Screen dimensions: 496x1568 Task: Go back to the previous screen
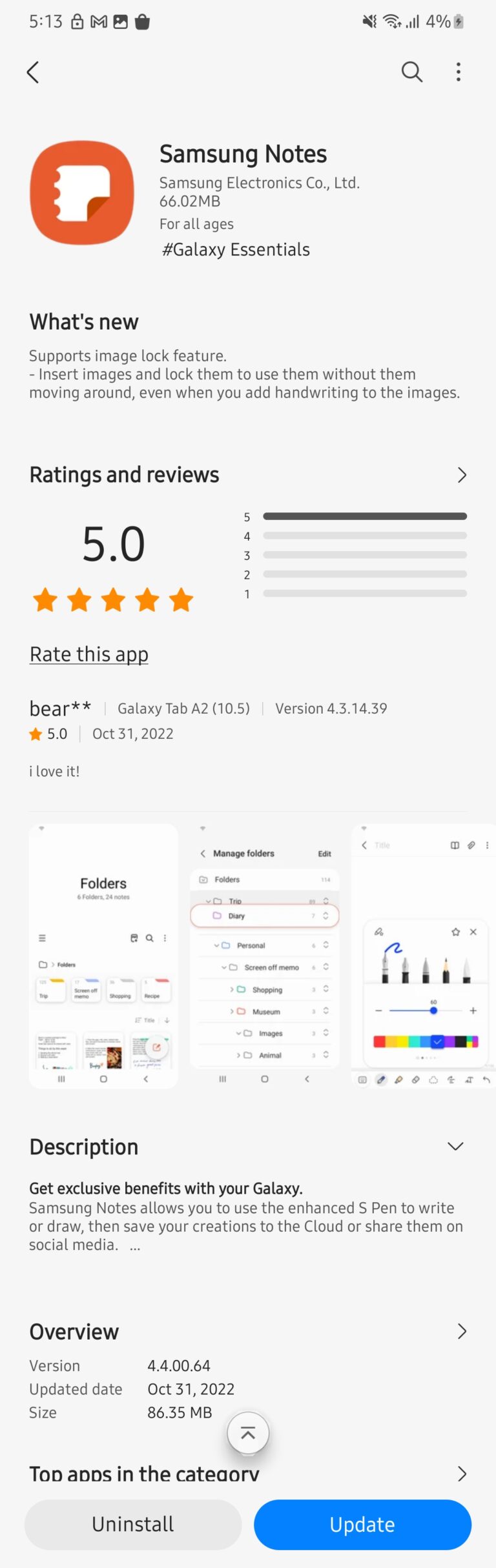(34, 72)
